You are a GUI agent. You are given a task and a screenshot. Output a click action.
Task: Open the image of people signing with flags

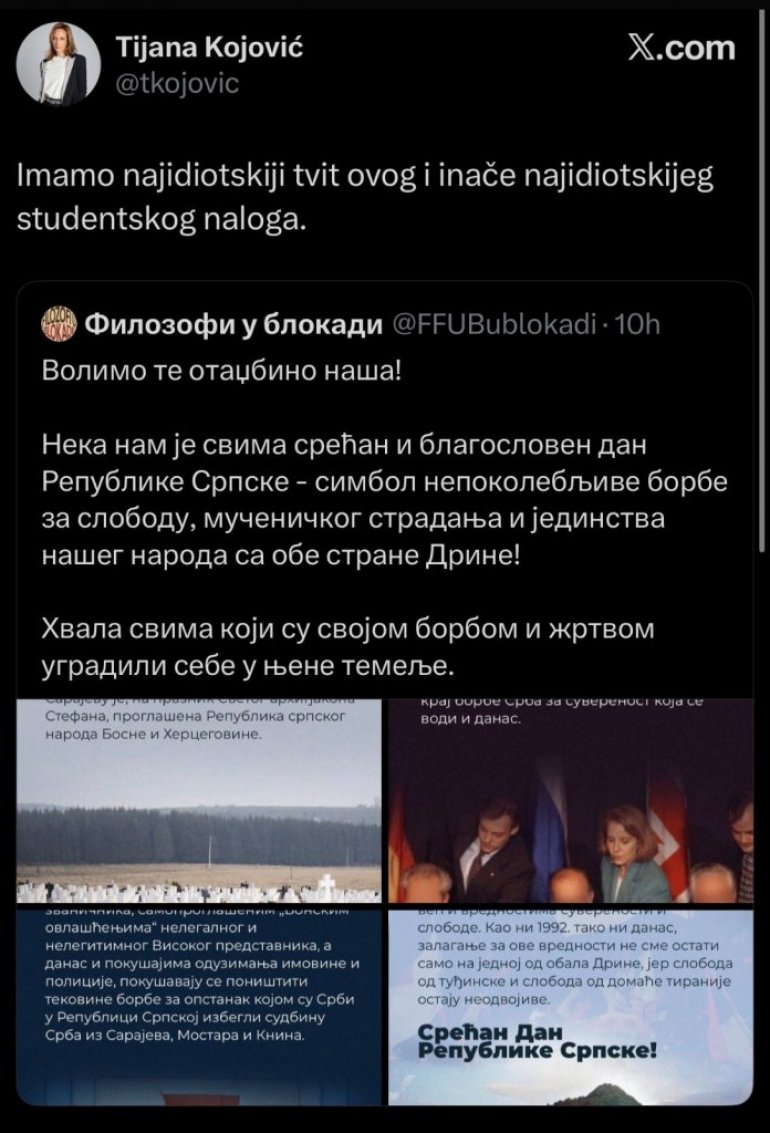coord(570,800)
